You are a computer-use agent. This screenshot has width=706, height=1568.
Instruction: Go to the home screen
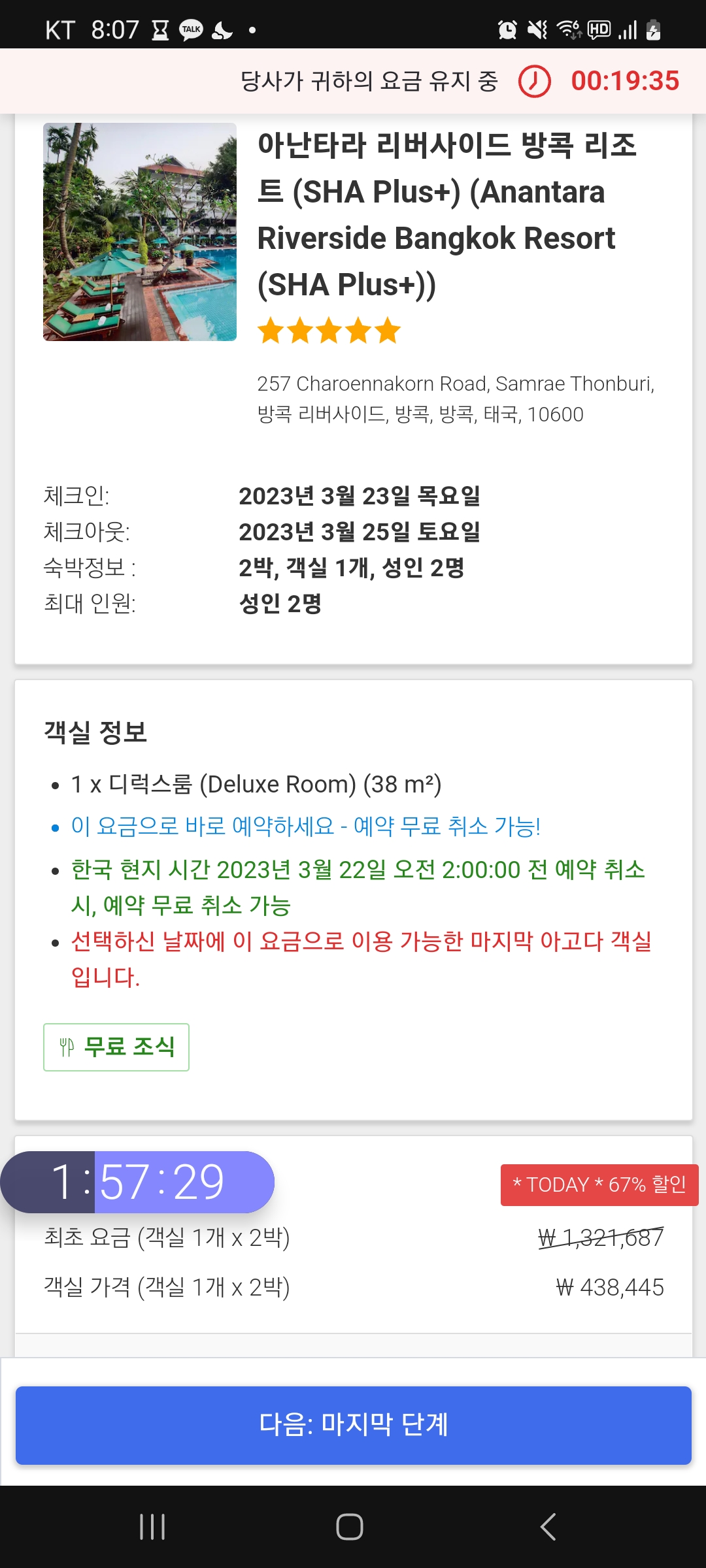point(350,1527)
